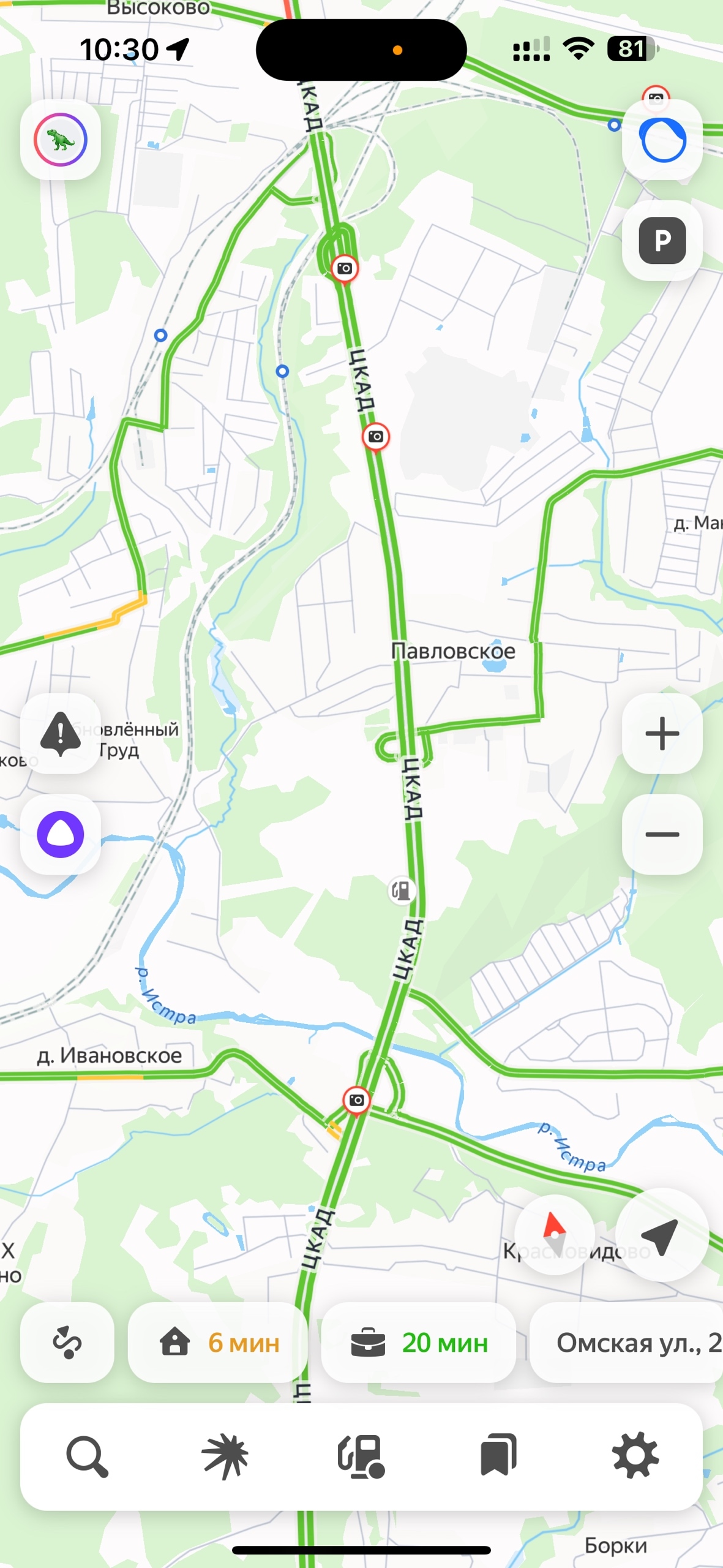Start route home, 6 мин
This screenshot has height=1568, width=723.
click(x=218, y=1343)
